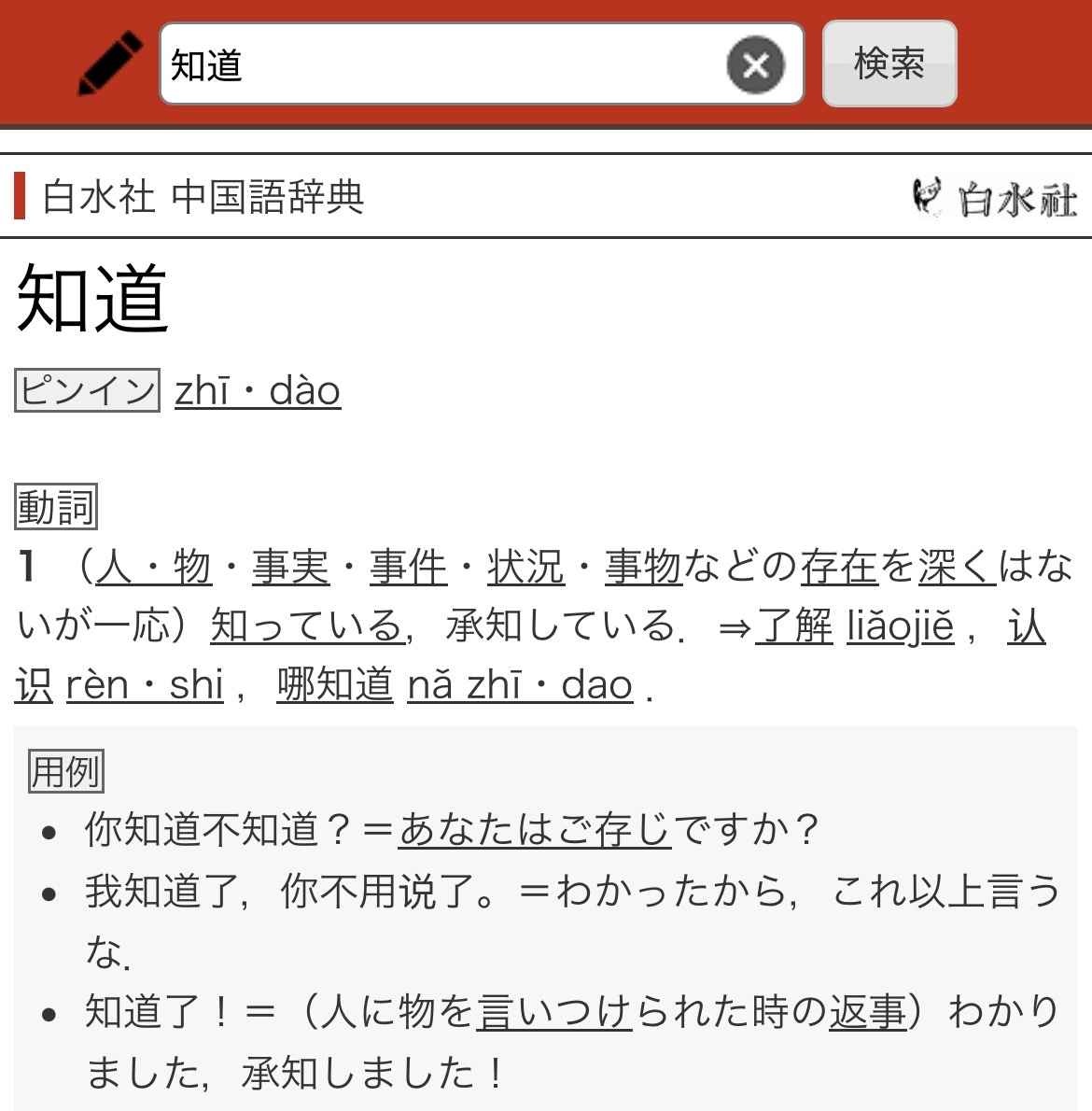The height and width of the screenshot is (1111, 1092).
Task: Tap the 検索 search button
Action: point(889,63)
